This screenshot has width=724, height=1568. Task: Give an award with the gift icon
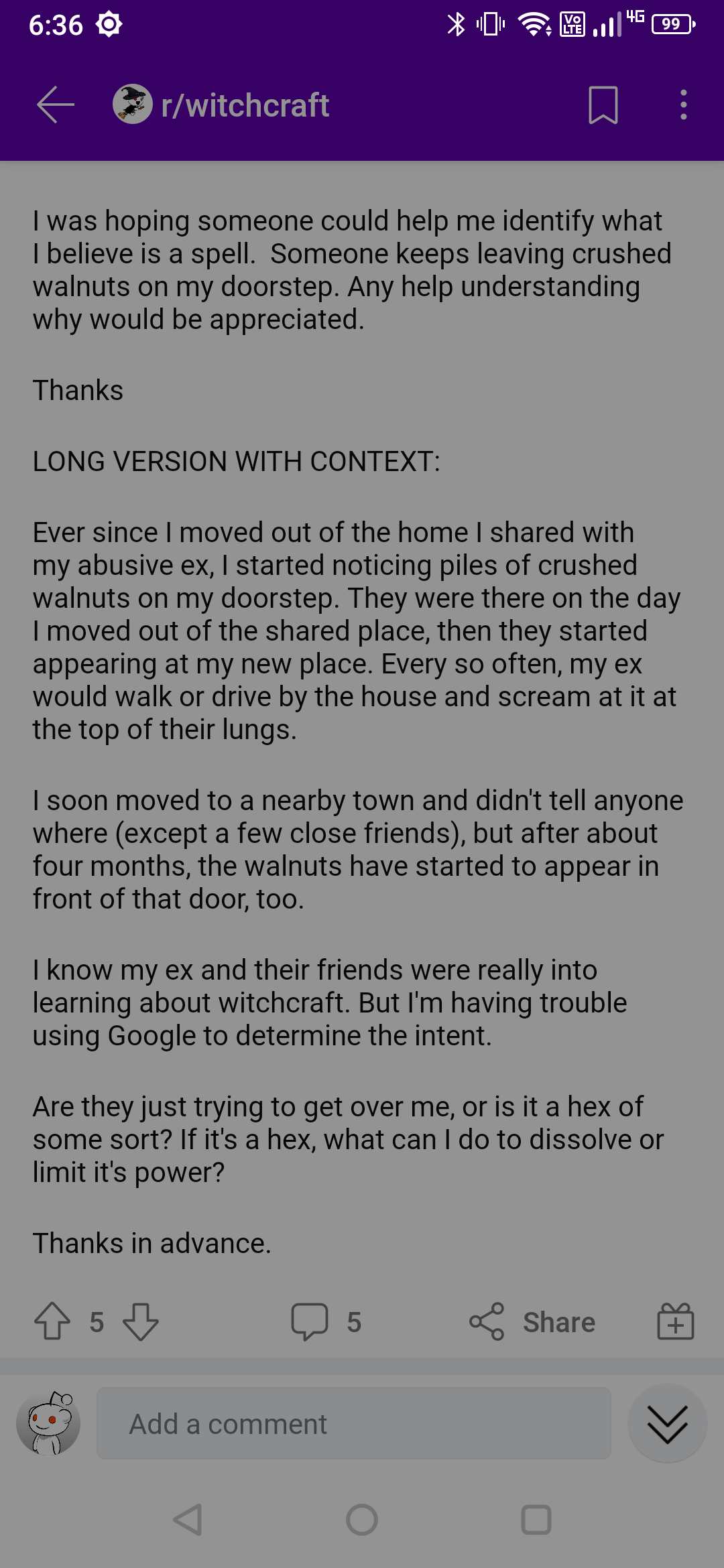click(x=676, y=1321)
